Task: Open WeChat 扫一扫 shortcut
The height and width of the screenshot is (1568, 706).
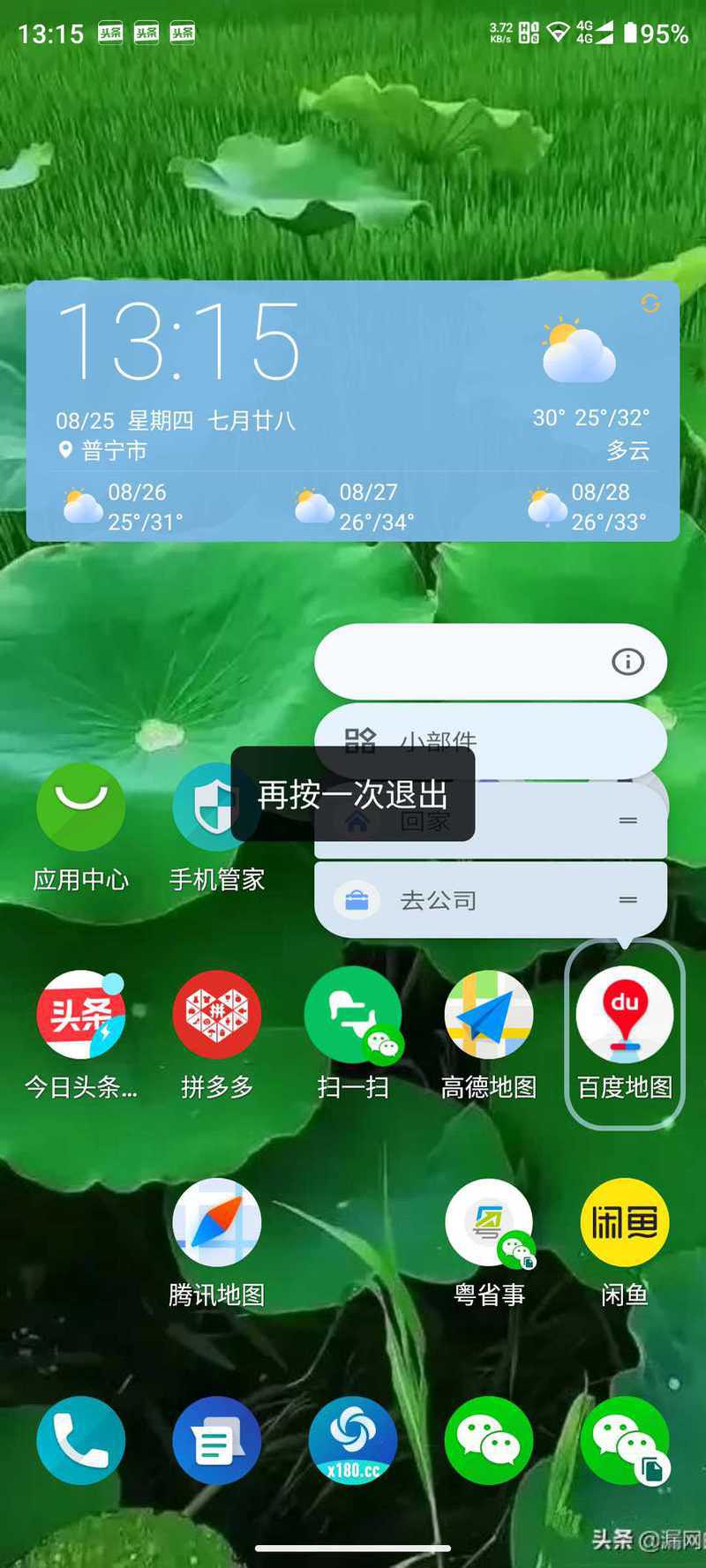Action: click(x=353, y=1034)
